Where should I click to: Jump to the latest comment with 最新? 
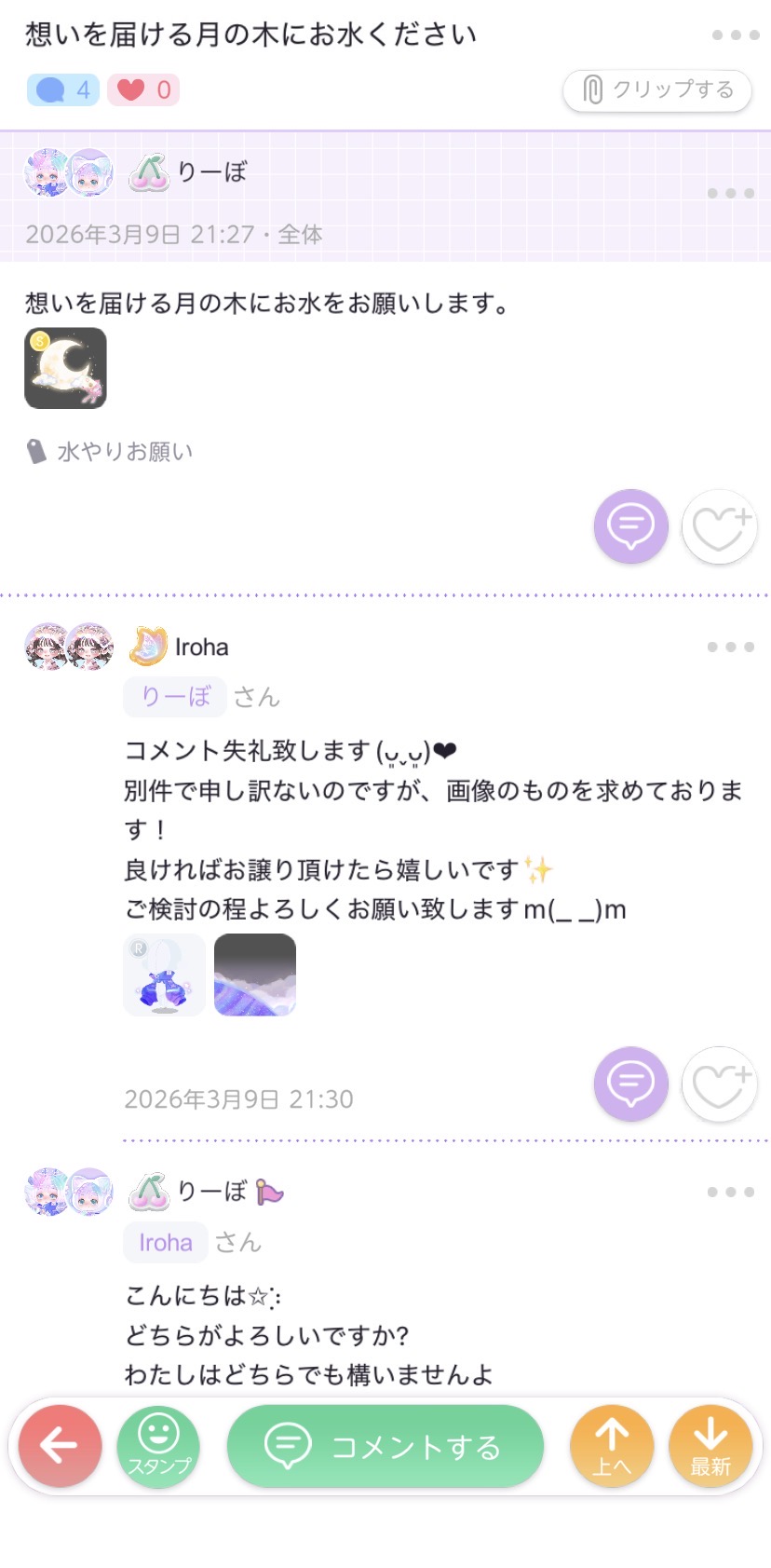(x=710, y=1446)
